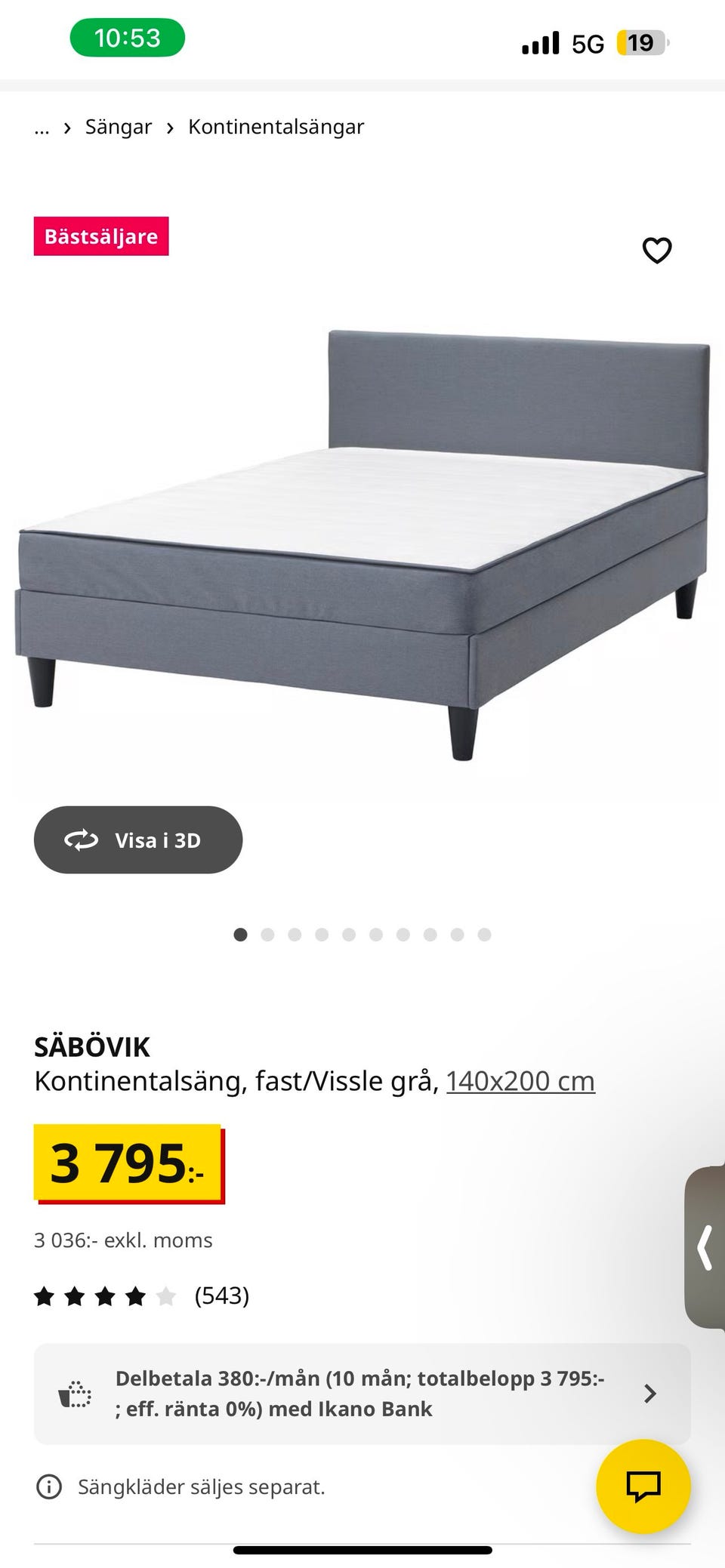The width and height of the screenshot is (725, 1568).
Task: Tap the info icon next to bedding note
Action: tap(48, 1486)
